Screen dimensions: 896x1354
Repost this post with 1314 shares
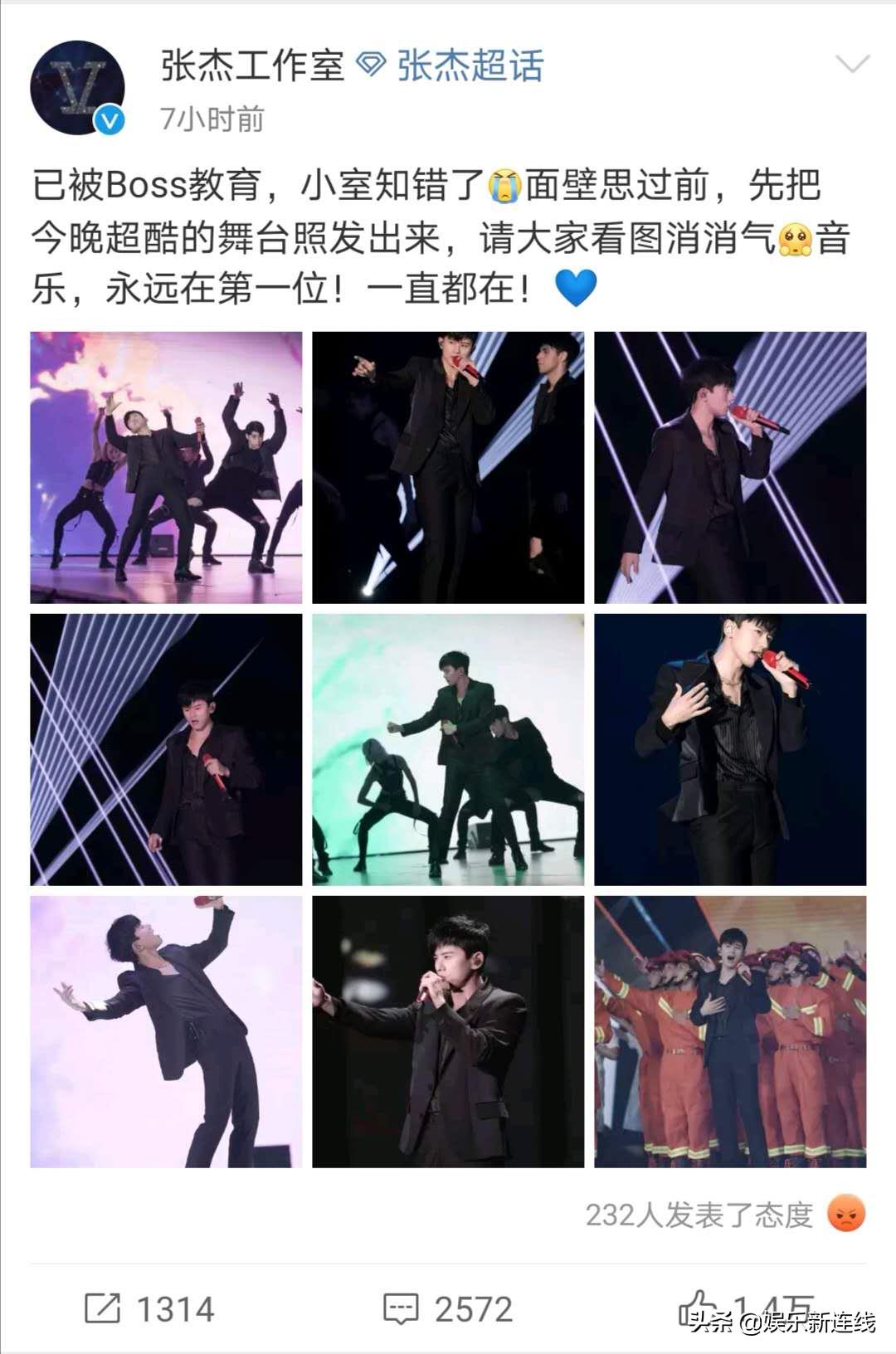pos(149,1309)
